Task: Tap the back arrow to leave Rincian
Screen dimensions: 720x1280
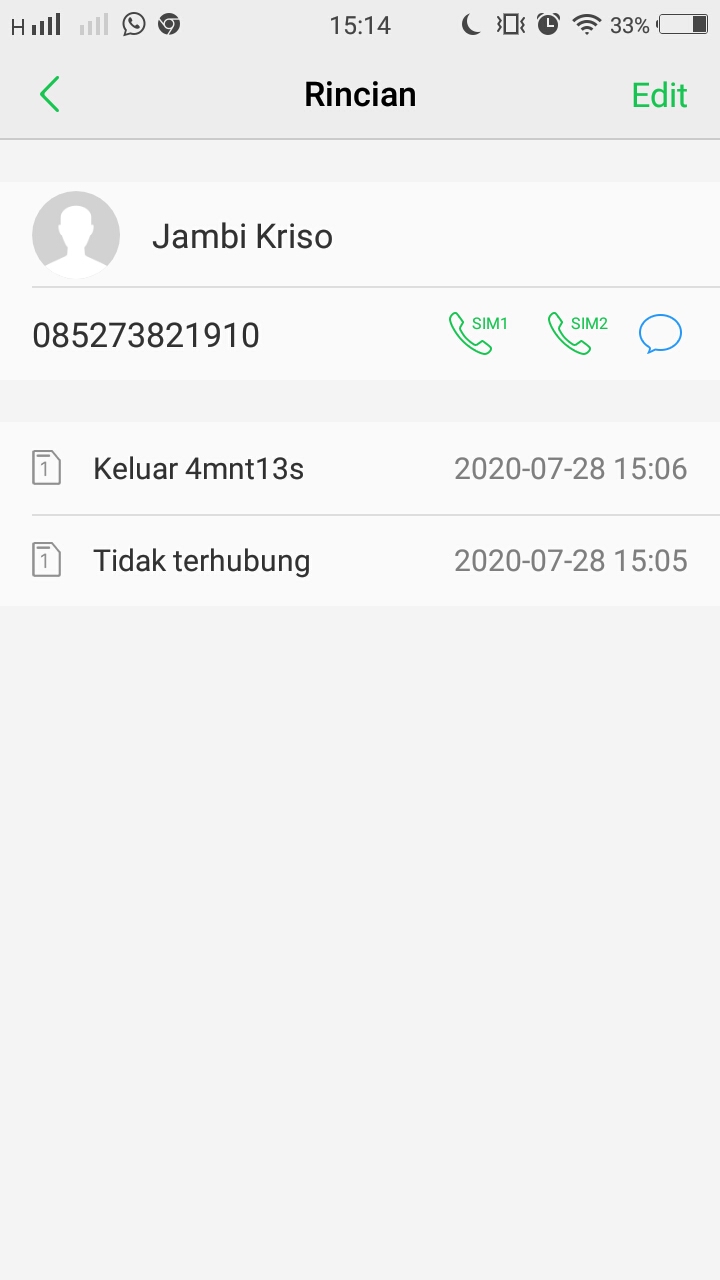Action: coord(49,94)
